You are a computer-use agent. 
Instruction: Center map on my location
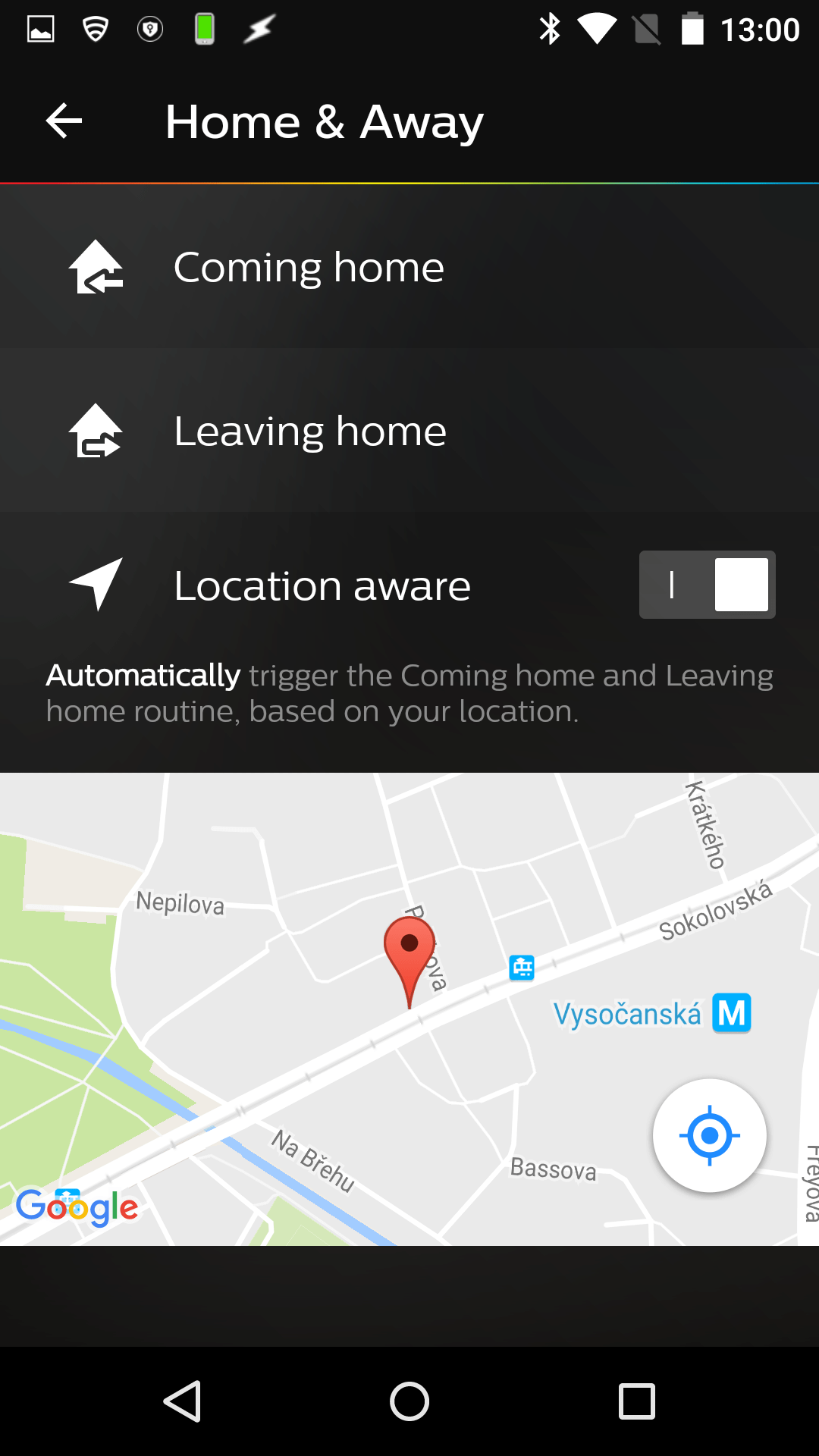[709, 1135]
